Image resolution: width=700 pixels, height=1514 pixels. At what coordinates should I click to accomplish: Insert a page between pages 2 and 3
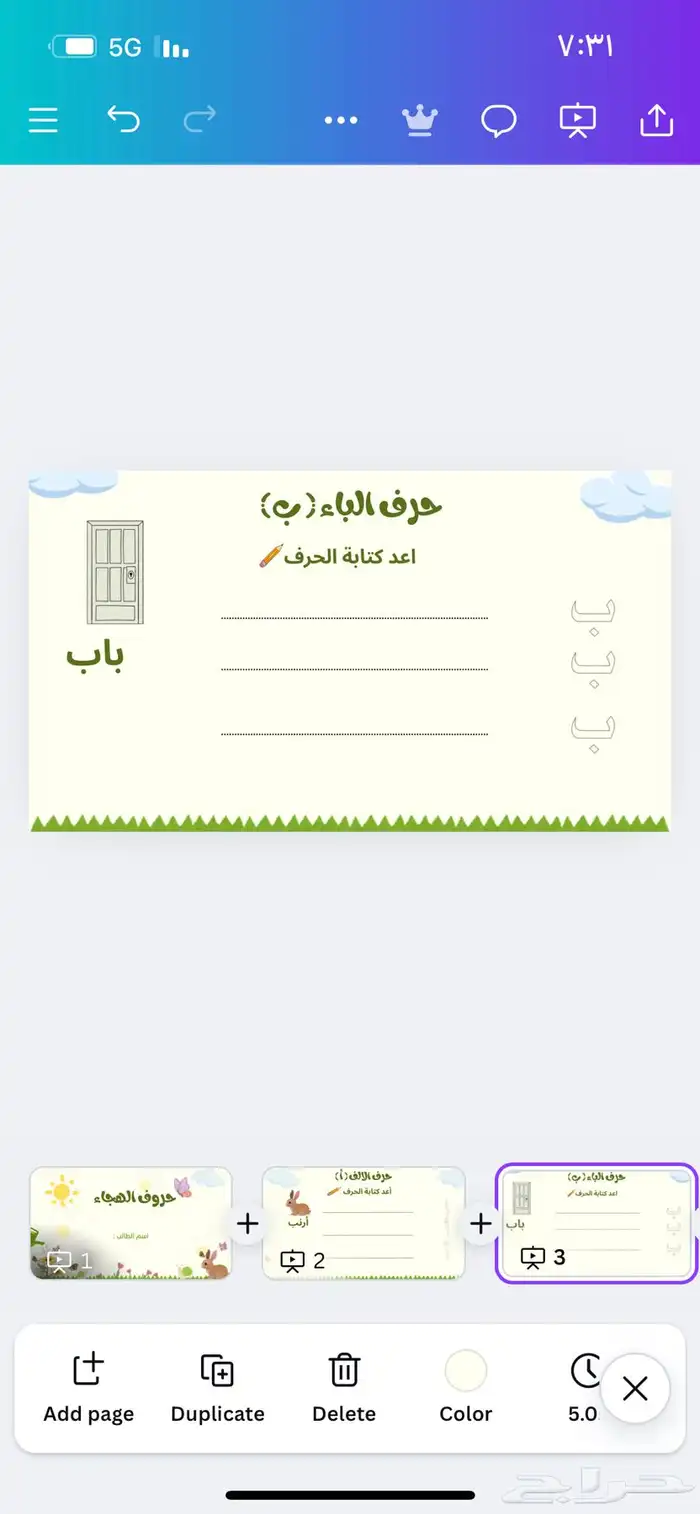point(481,1223)
